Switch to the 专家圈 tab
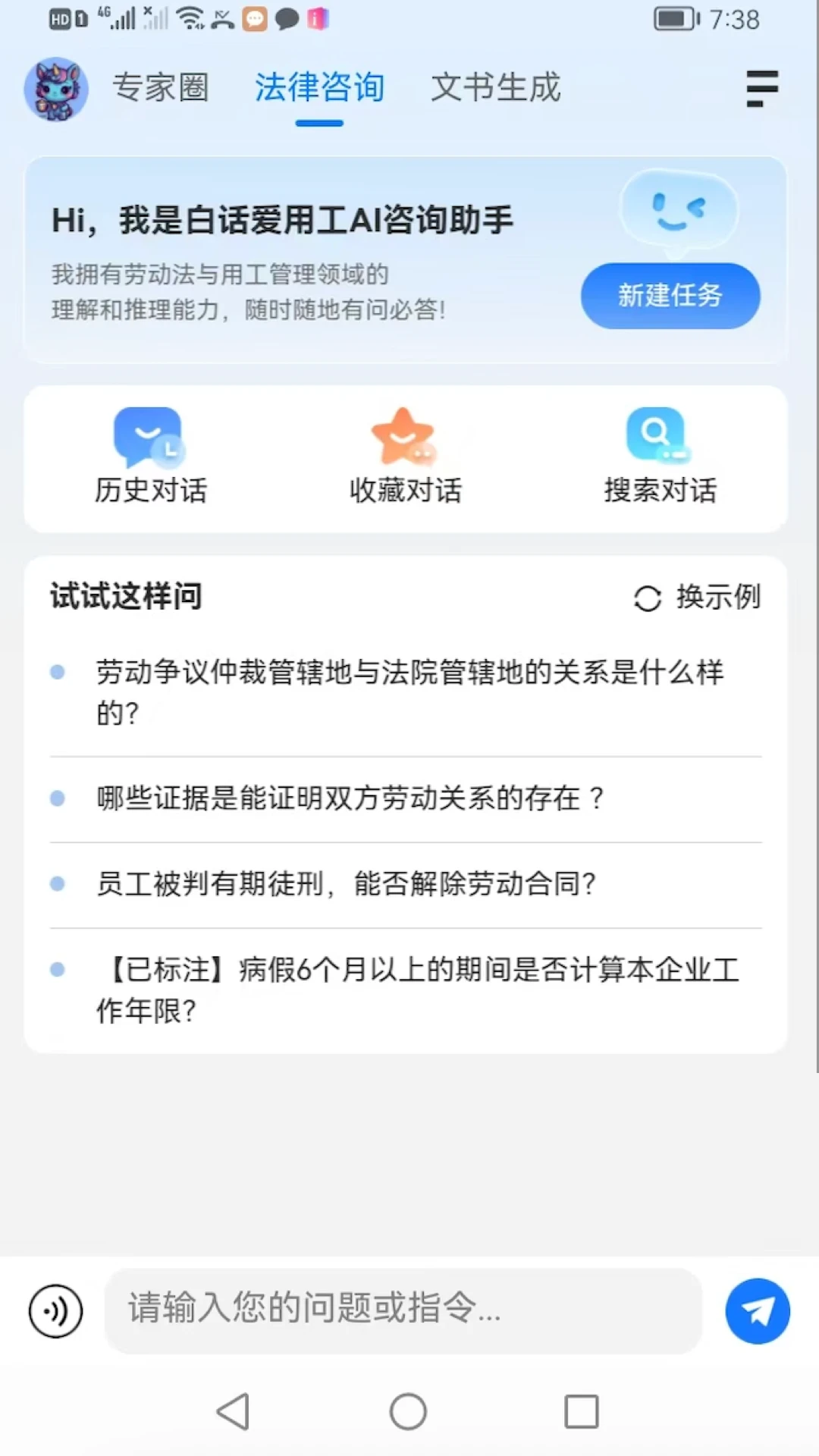This screenshot has width=819, height=1456. [x=161, y=88]
